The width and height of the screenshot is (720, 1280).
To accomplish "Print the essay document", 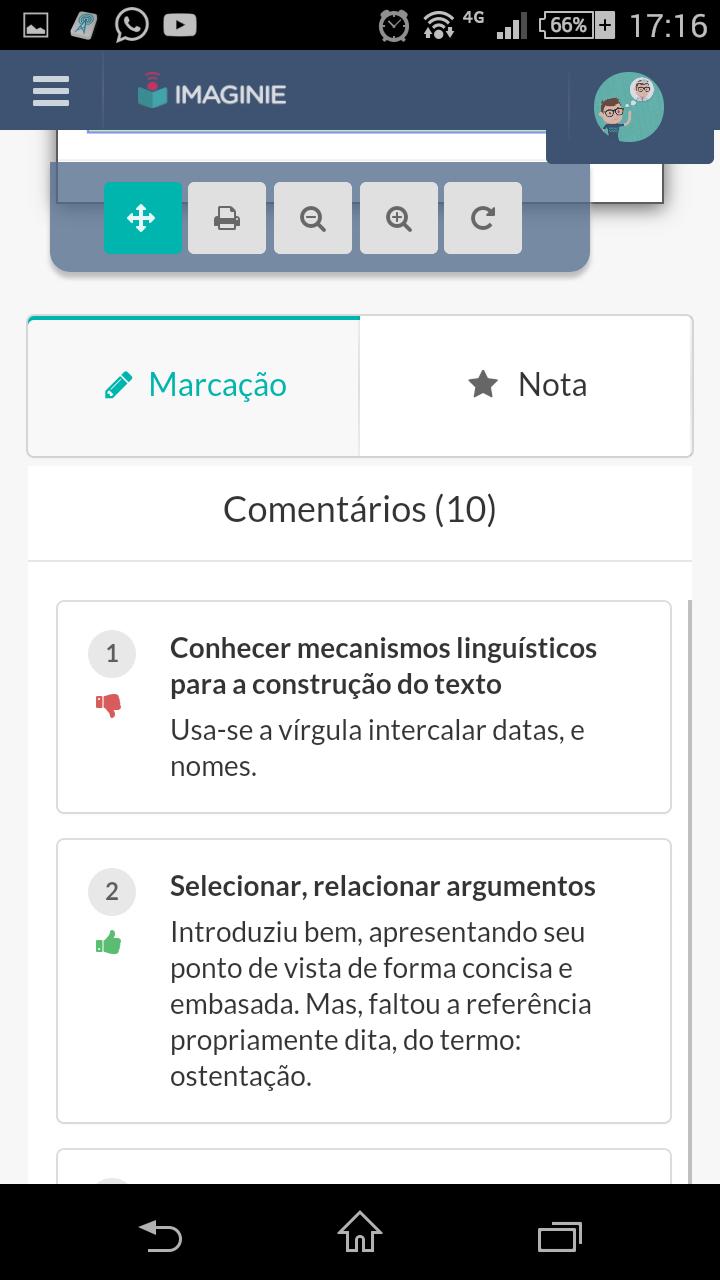I will pyautogui.click(x=227, y=218).
